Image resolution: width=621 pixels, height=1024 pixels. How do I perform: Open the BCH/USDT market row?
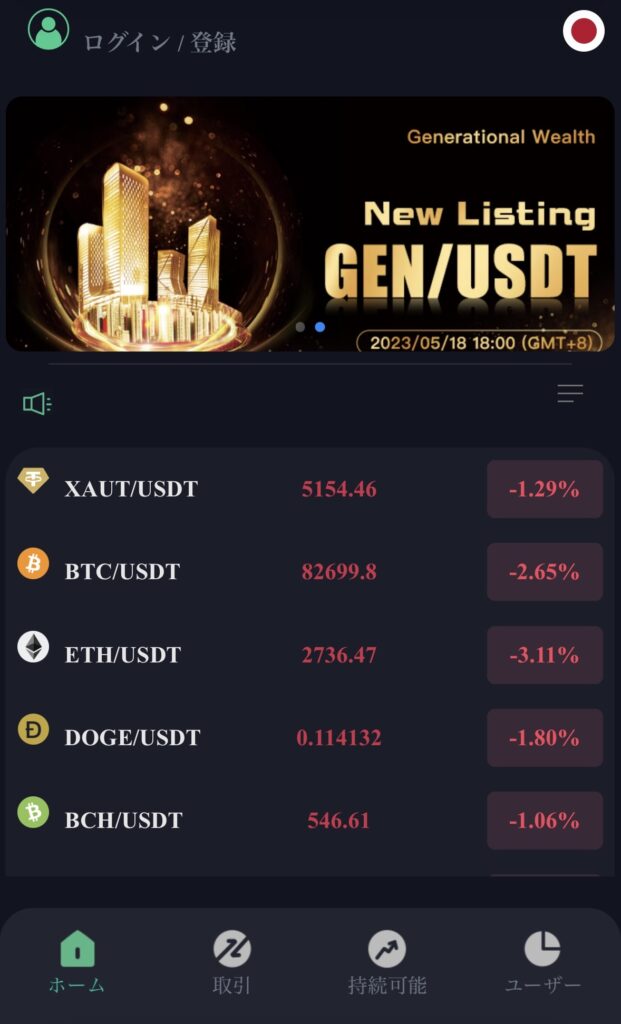pos(310,821)
